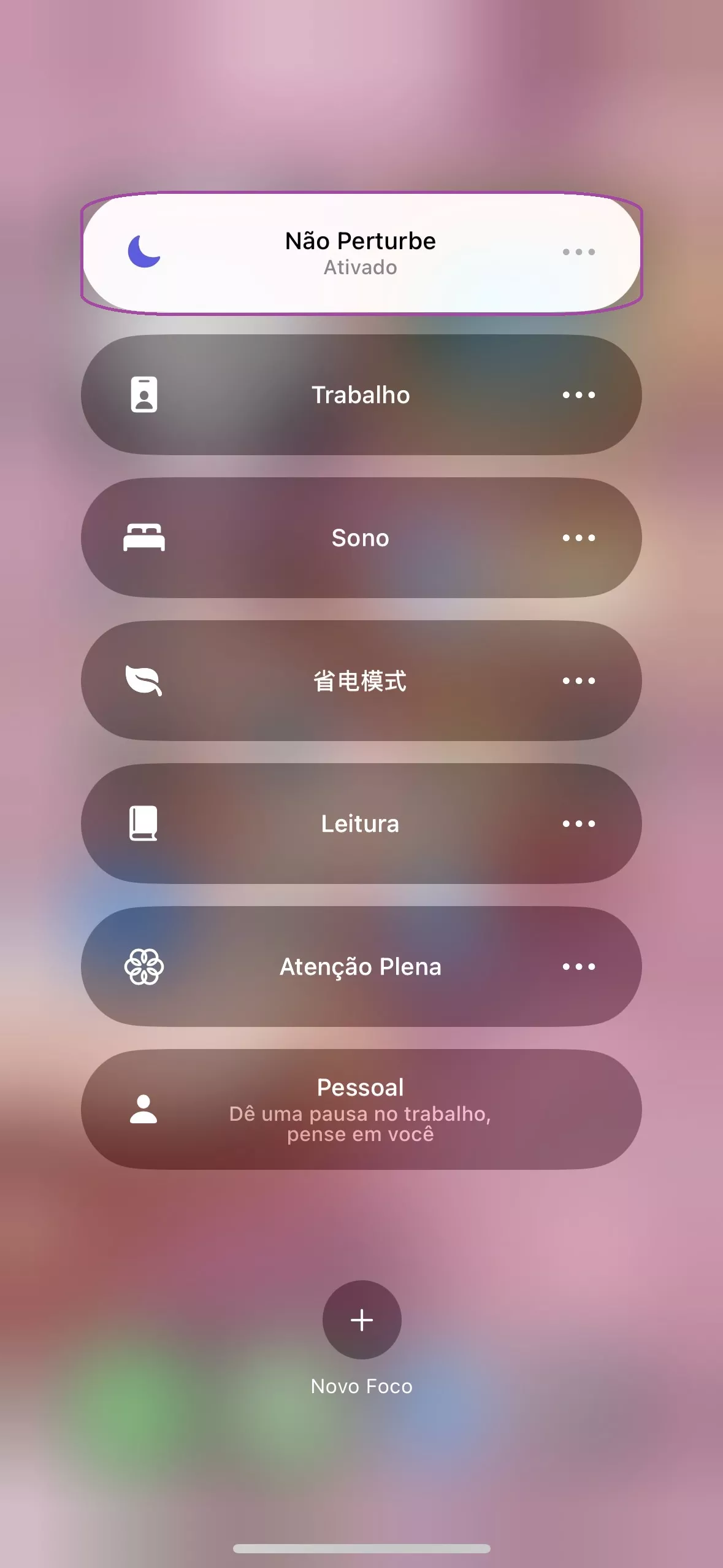Screen dimensions: 723x1568
Task: Show Leitura more options
Action: coord(578,824)
